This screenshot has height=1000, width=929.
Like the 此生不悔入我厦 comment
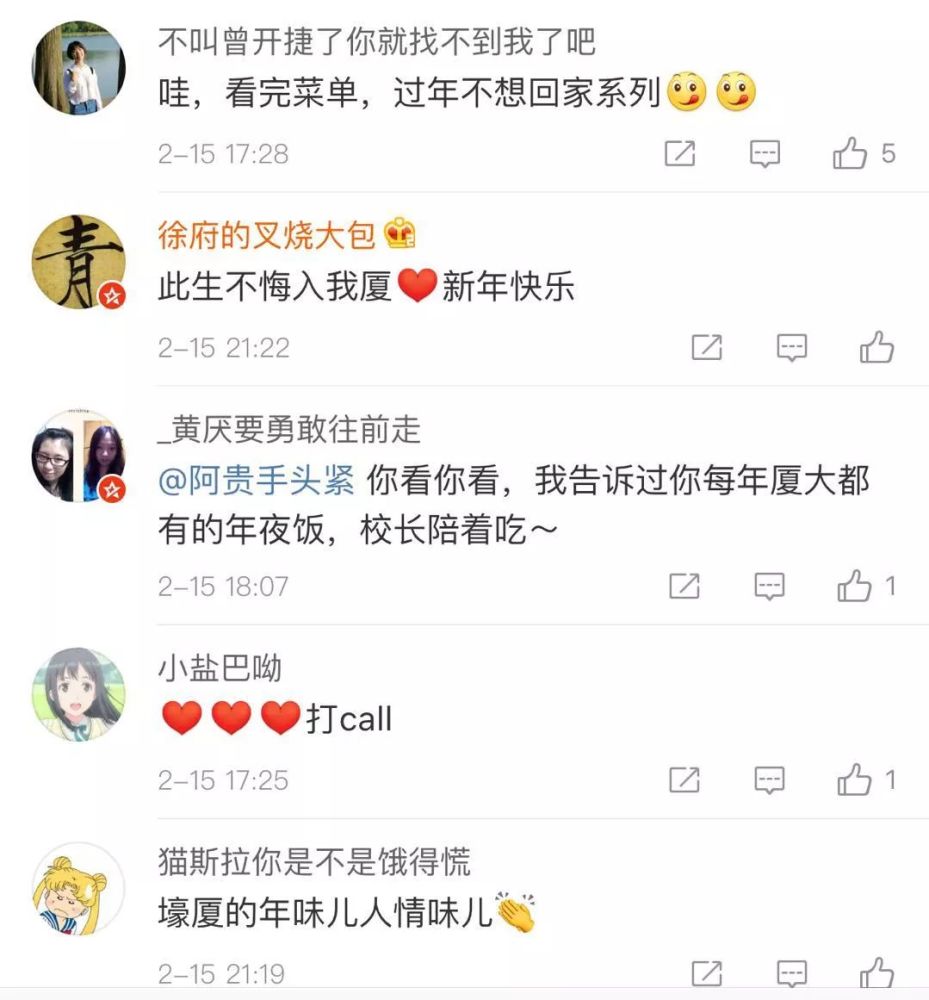pos(877,348)
